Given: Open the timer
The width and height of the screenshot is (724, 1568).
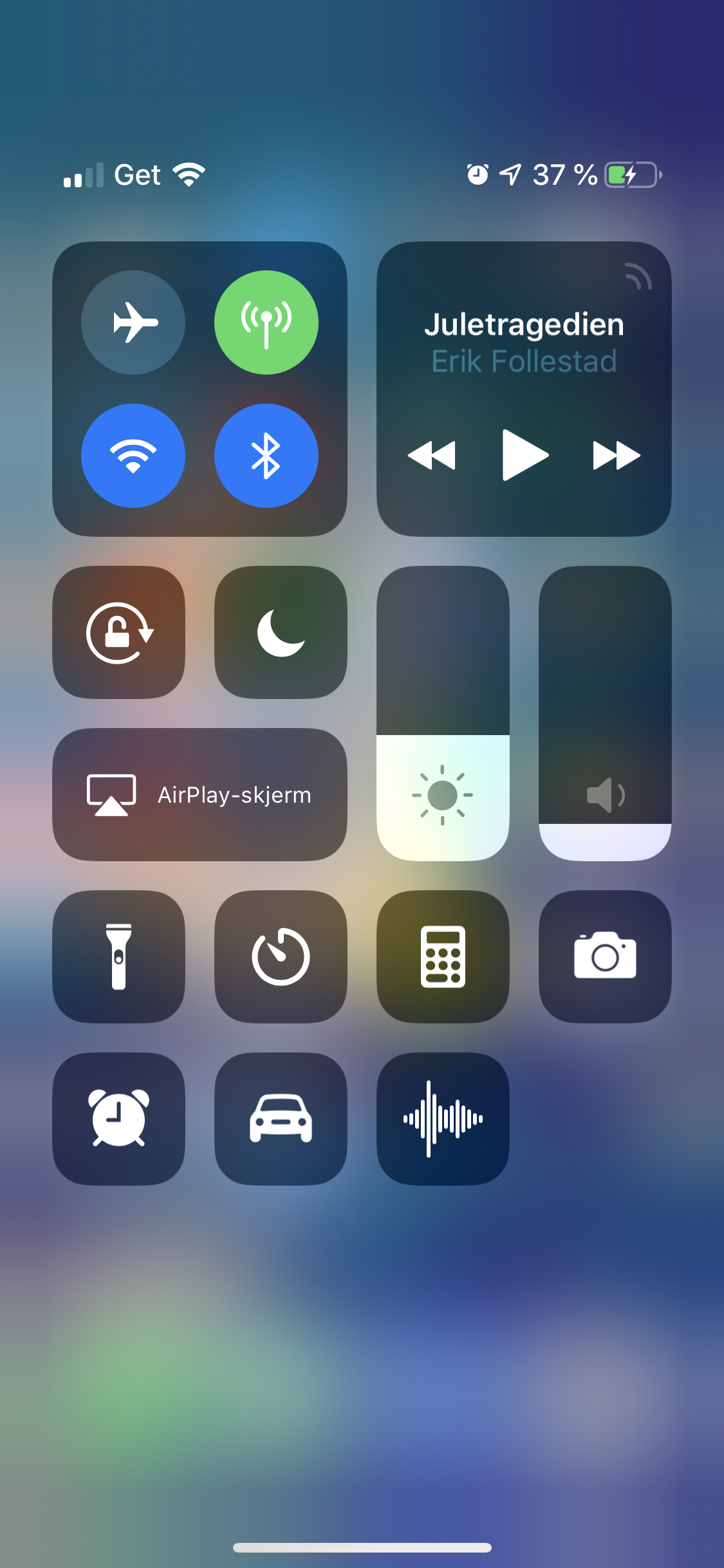Looking at the screenshot, I should pyautogui.click(x=281, y=957).
